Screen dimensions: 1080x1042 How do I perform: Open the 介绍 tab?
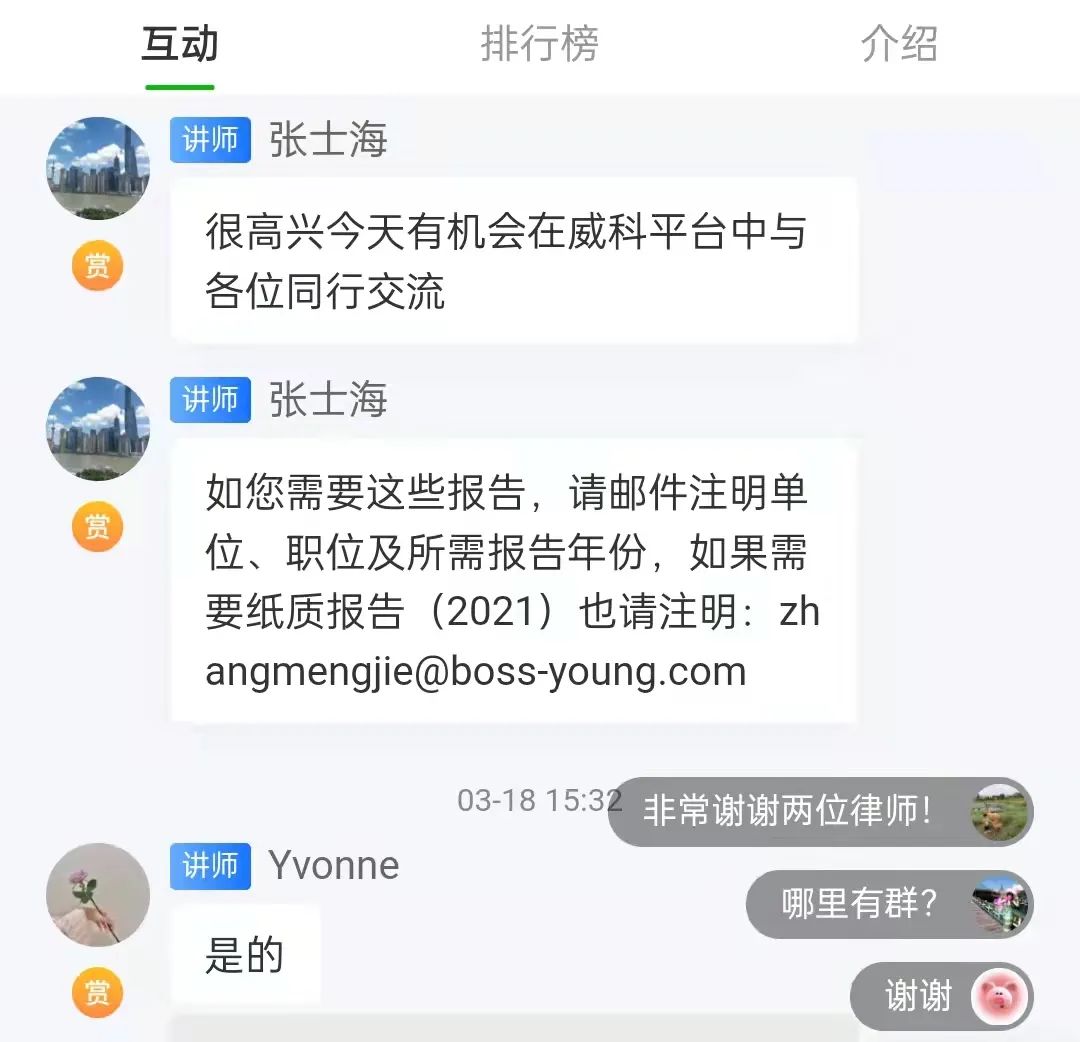click(898, 45)
